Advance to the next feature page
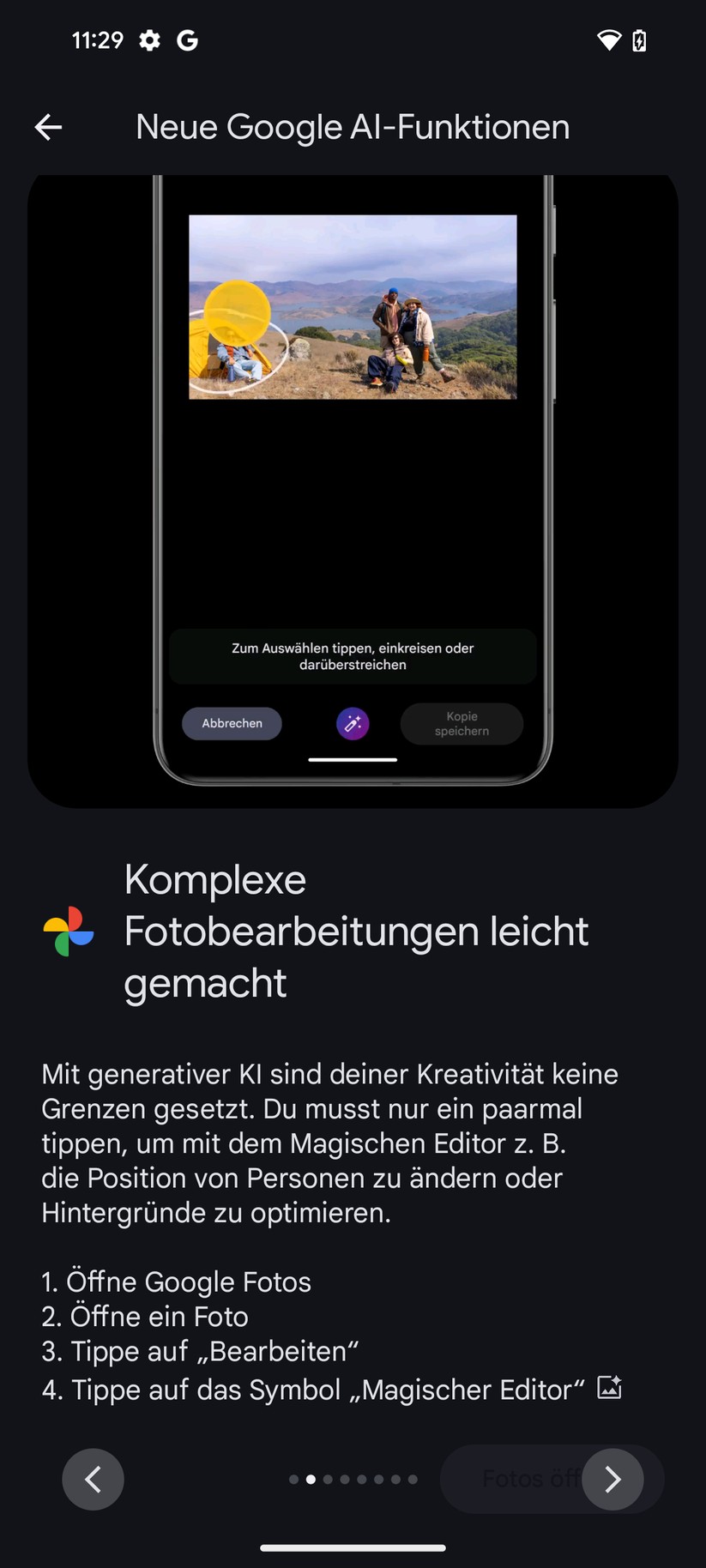Image resolution: width=706 pixels, height=1568 pixels. click(612, 1479)
